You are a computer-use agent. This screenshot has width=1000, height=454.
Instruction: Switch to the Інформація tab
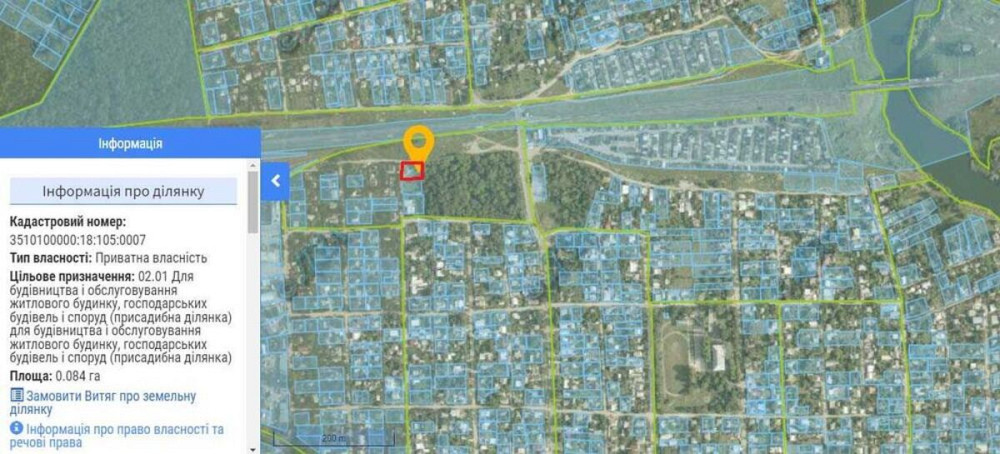pos(130,144)
